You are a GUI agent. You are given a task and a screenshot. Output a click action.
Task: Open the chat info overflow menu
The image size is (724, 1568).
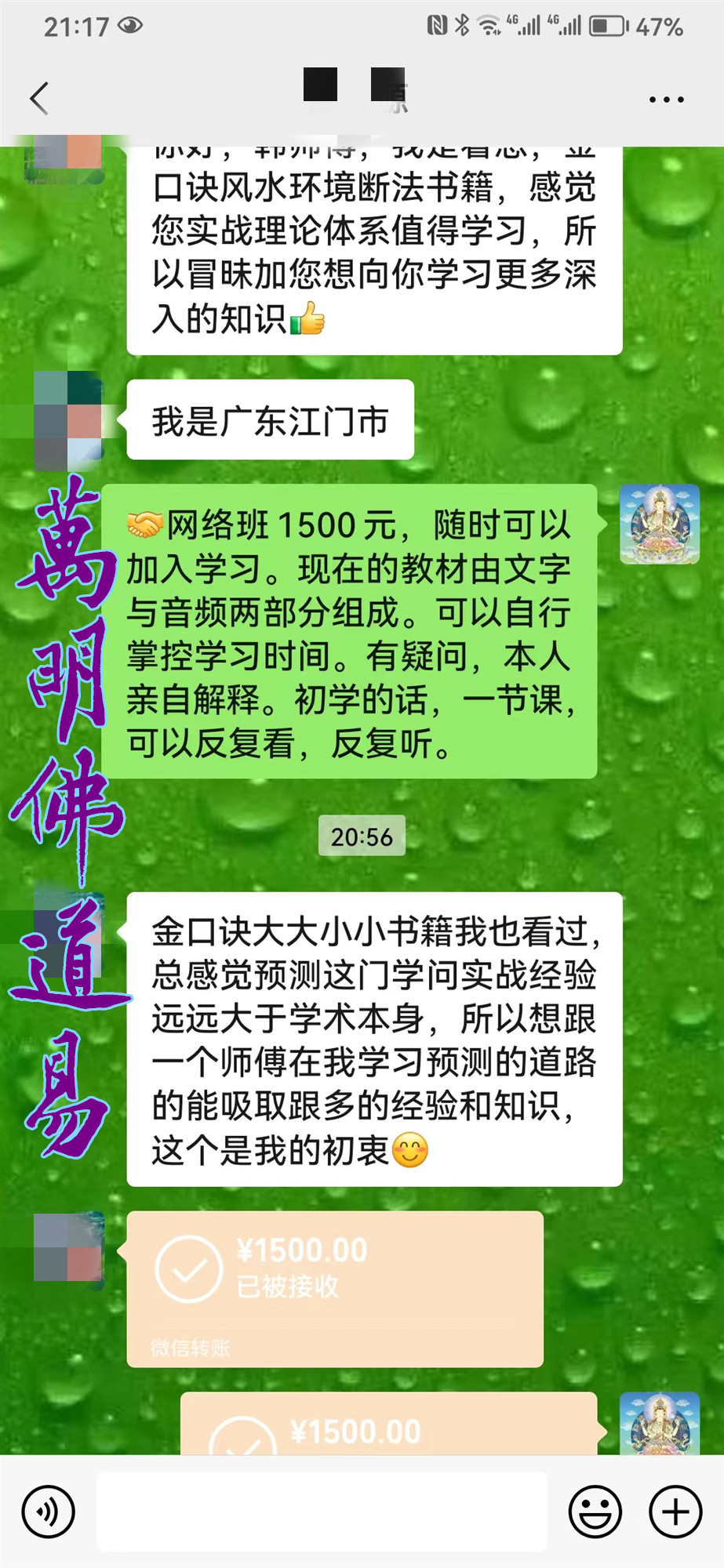click(666, 100)
